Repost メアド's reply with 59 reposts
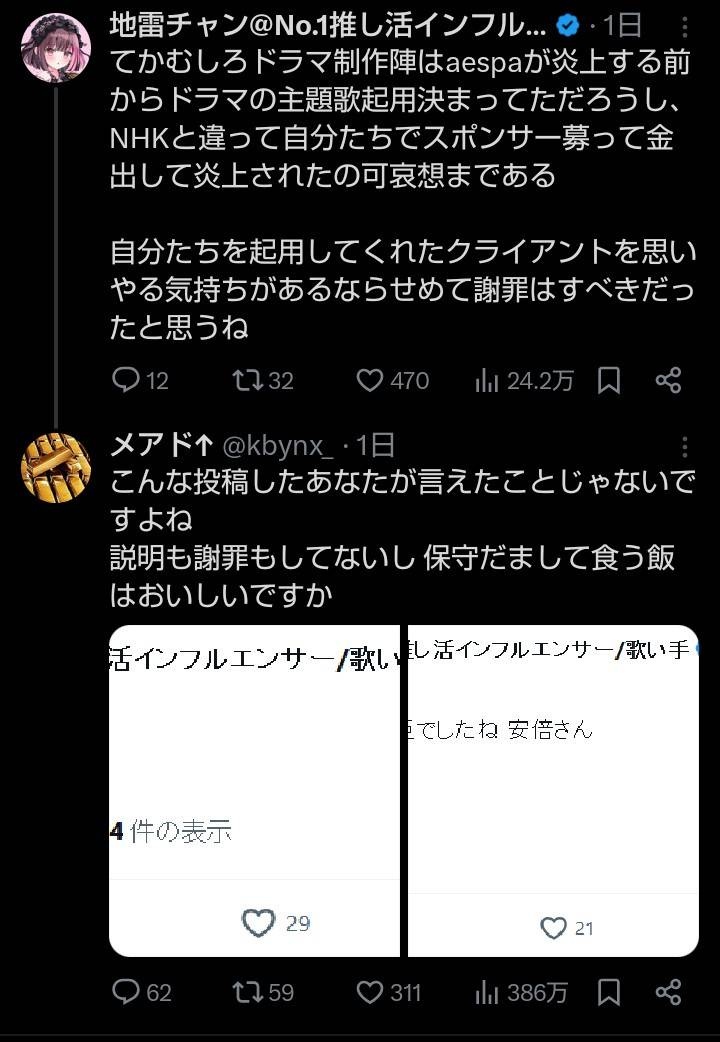This screenshot has height=1042, width=720. point(246,992)
